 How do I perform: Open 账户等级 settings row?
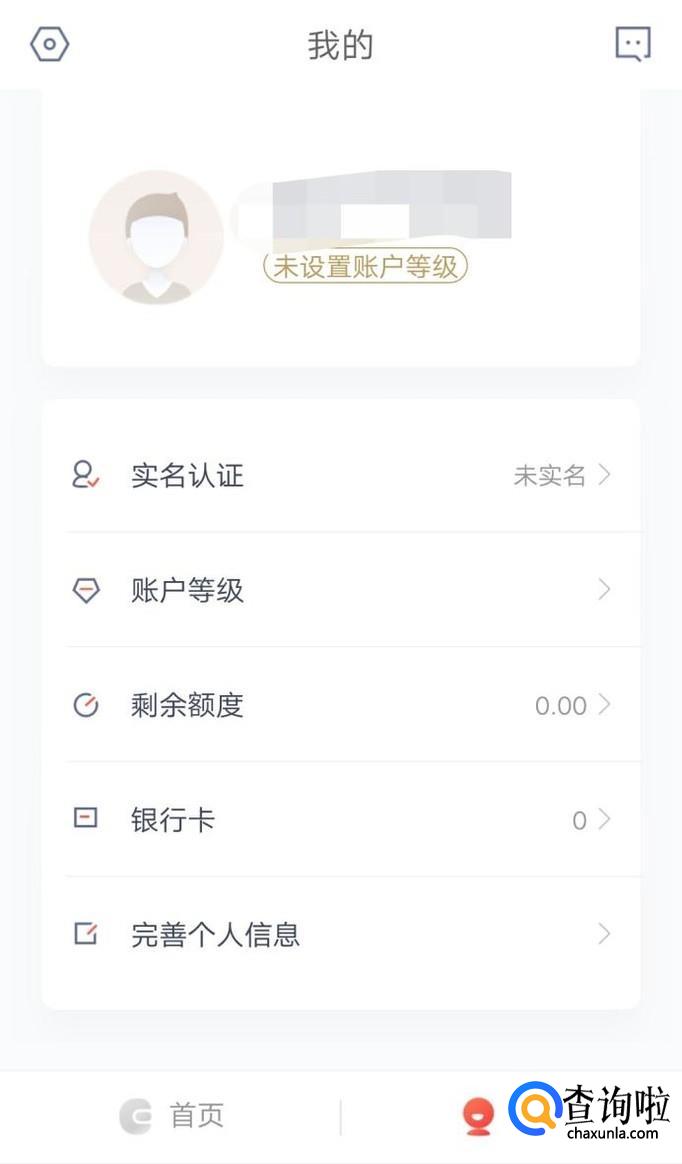pyautogui.click(x=340, y=590)
